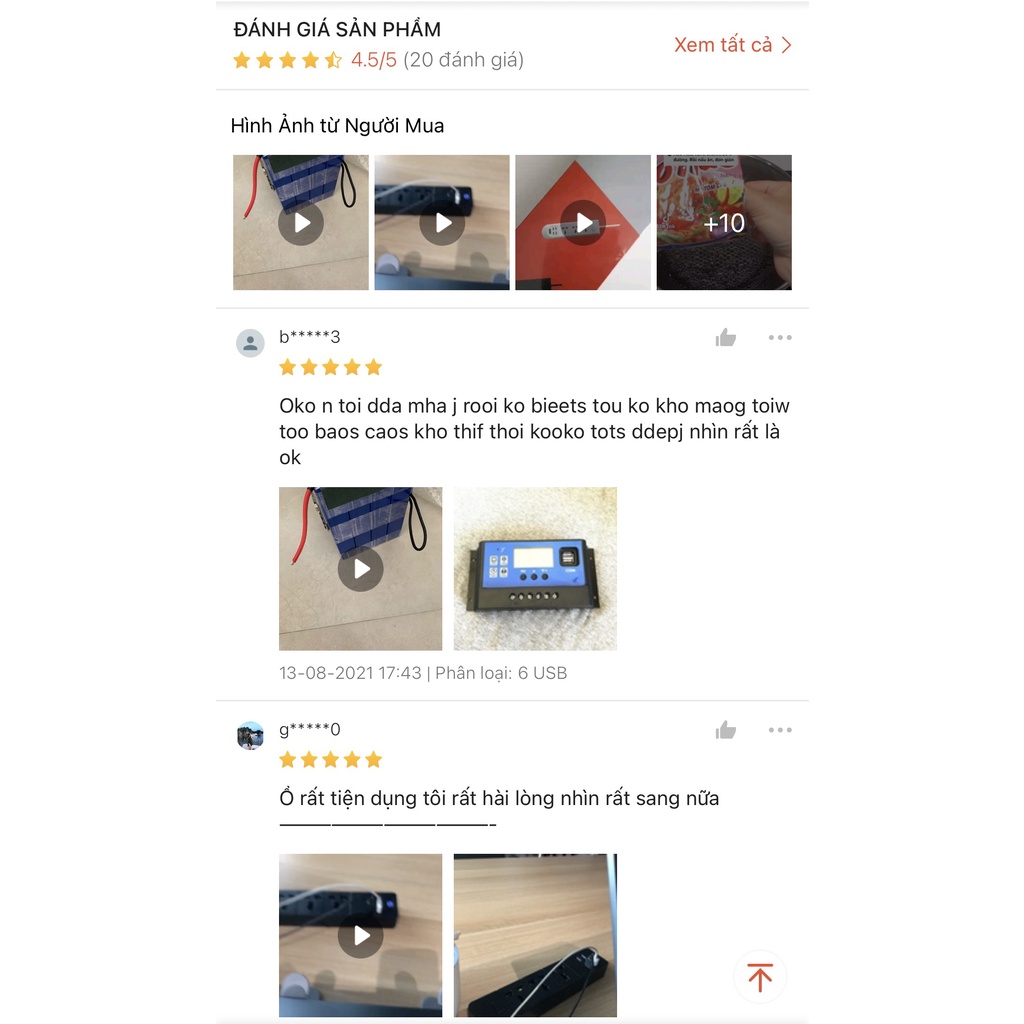View the power strip photo in g*****0's review
The width and height of the screenshot is (1024, 1024).
[535, 935]
